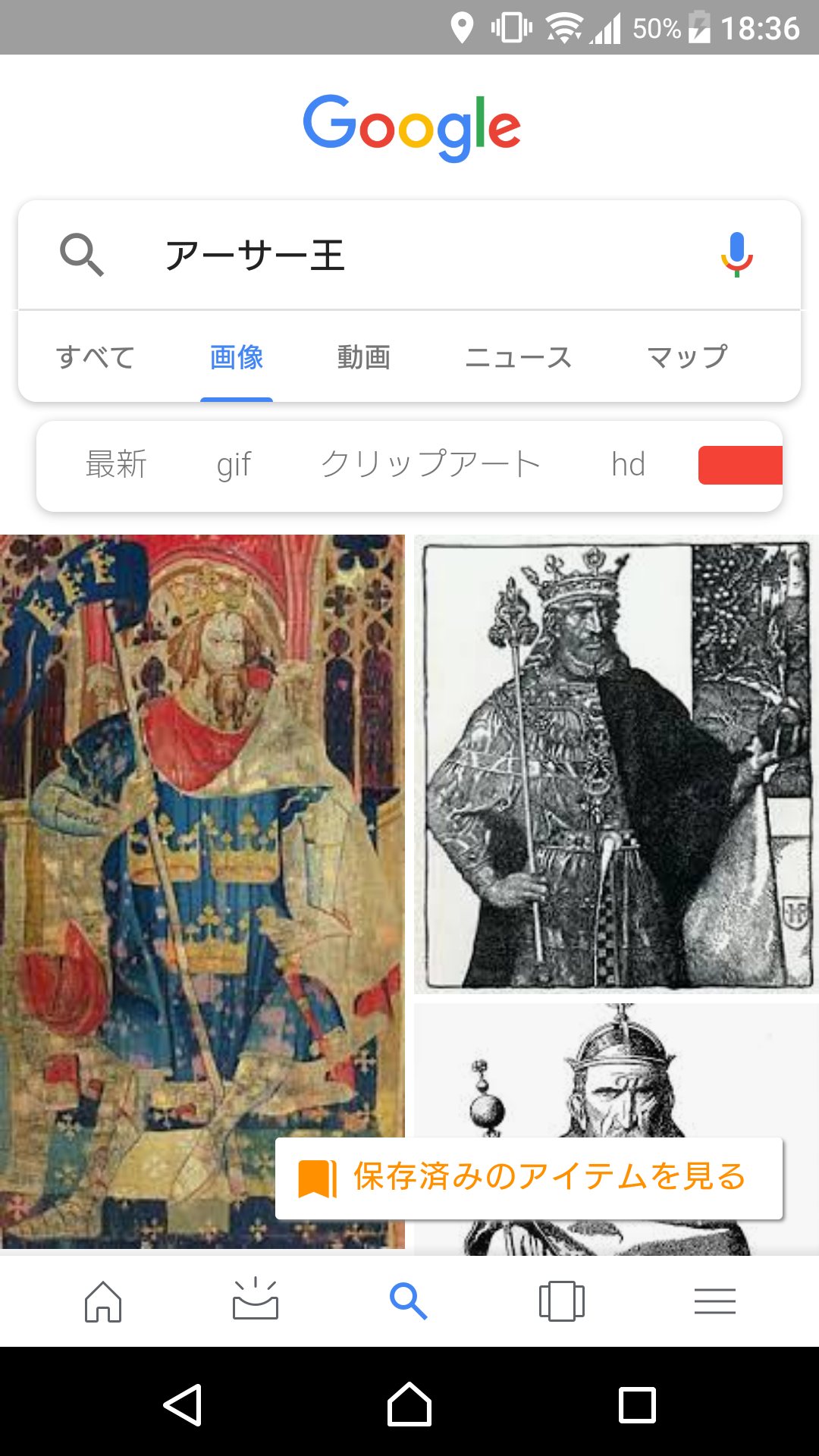
Task: Choose the red color filter
Action: (x=740, y=465)
